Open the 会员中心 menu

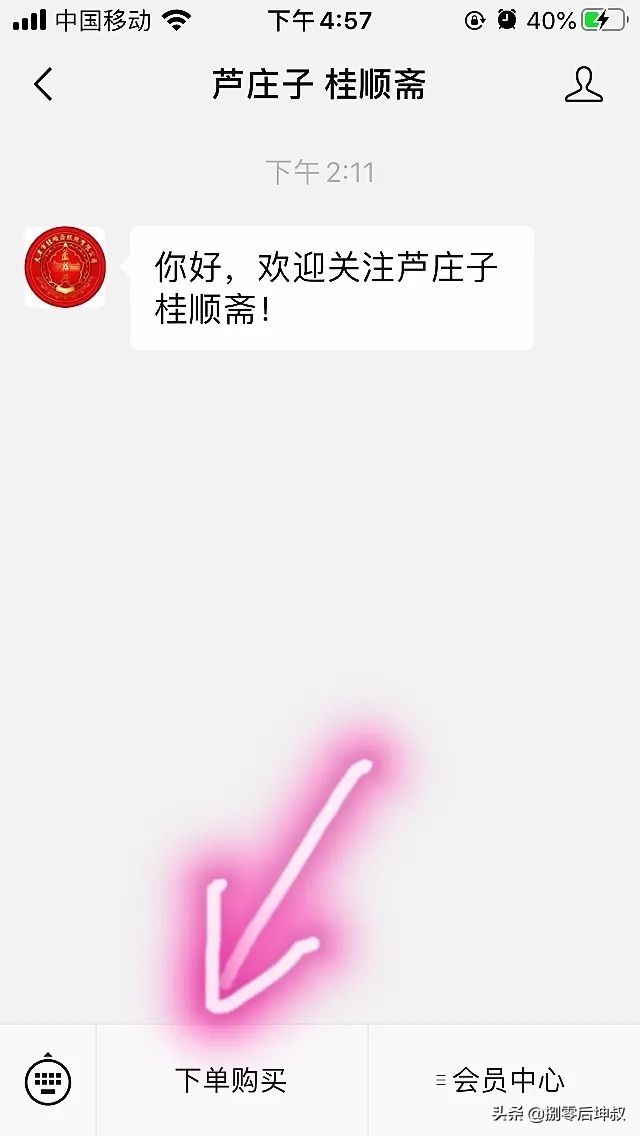coord(503,1080)
